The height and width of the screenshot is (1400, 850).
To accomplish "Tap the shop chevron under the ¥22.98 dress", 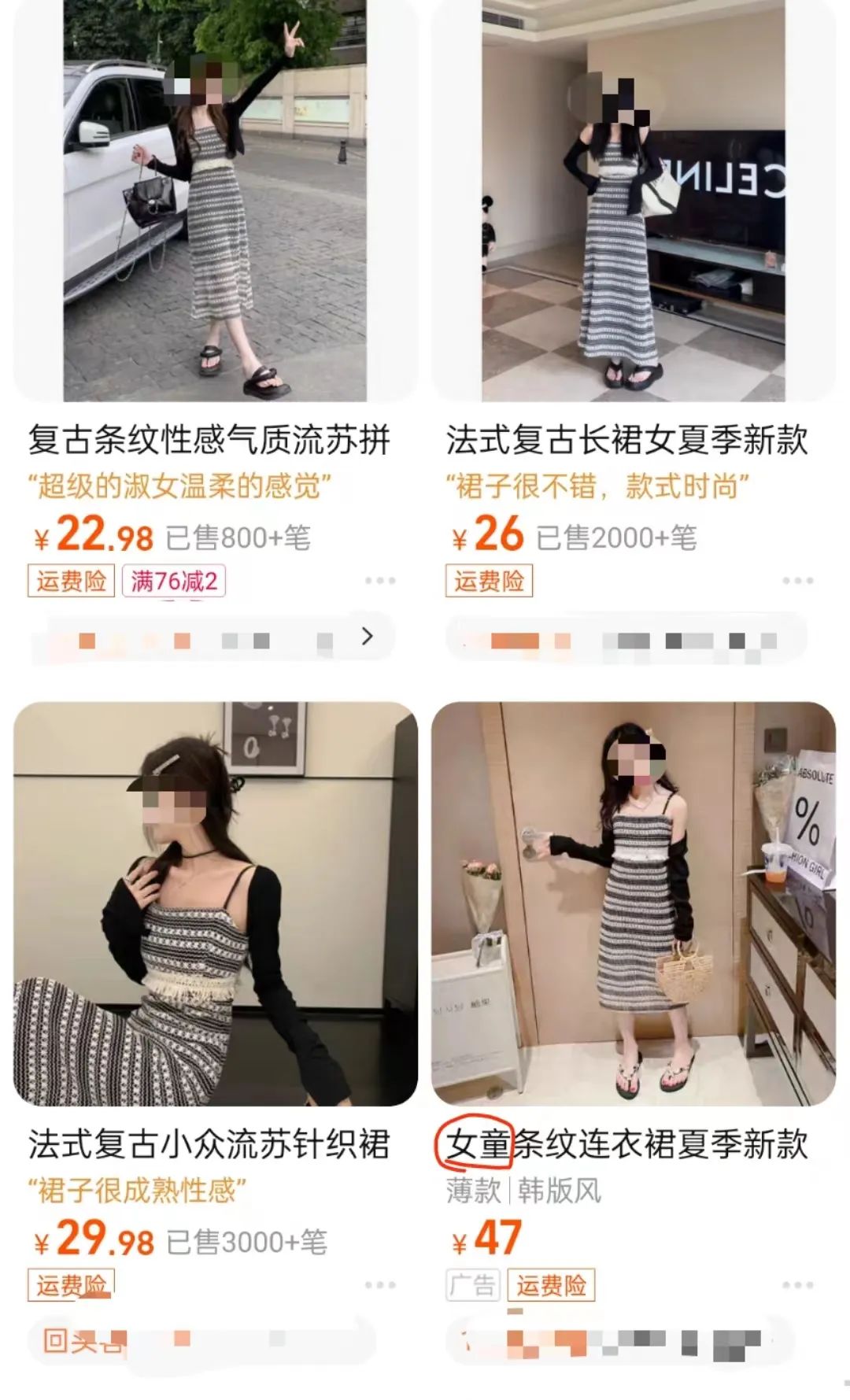I will 367,637.
